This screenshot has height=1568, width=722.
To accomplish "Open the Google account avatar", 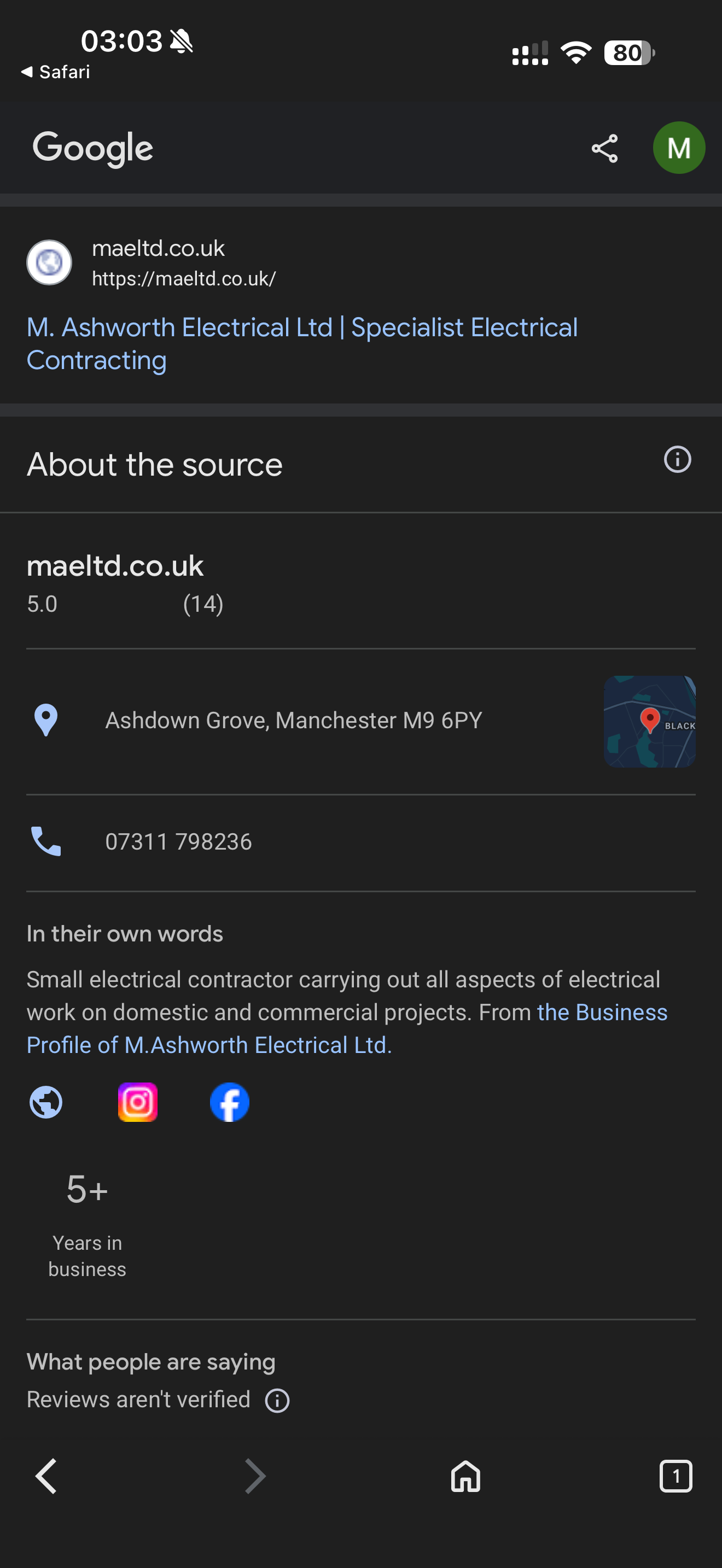I will (x=678, y=148).
